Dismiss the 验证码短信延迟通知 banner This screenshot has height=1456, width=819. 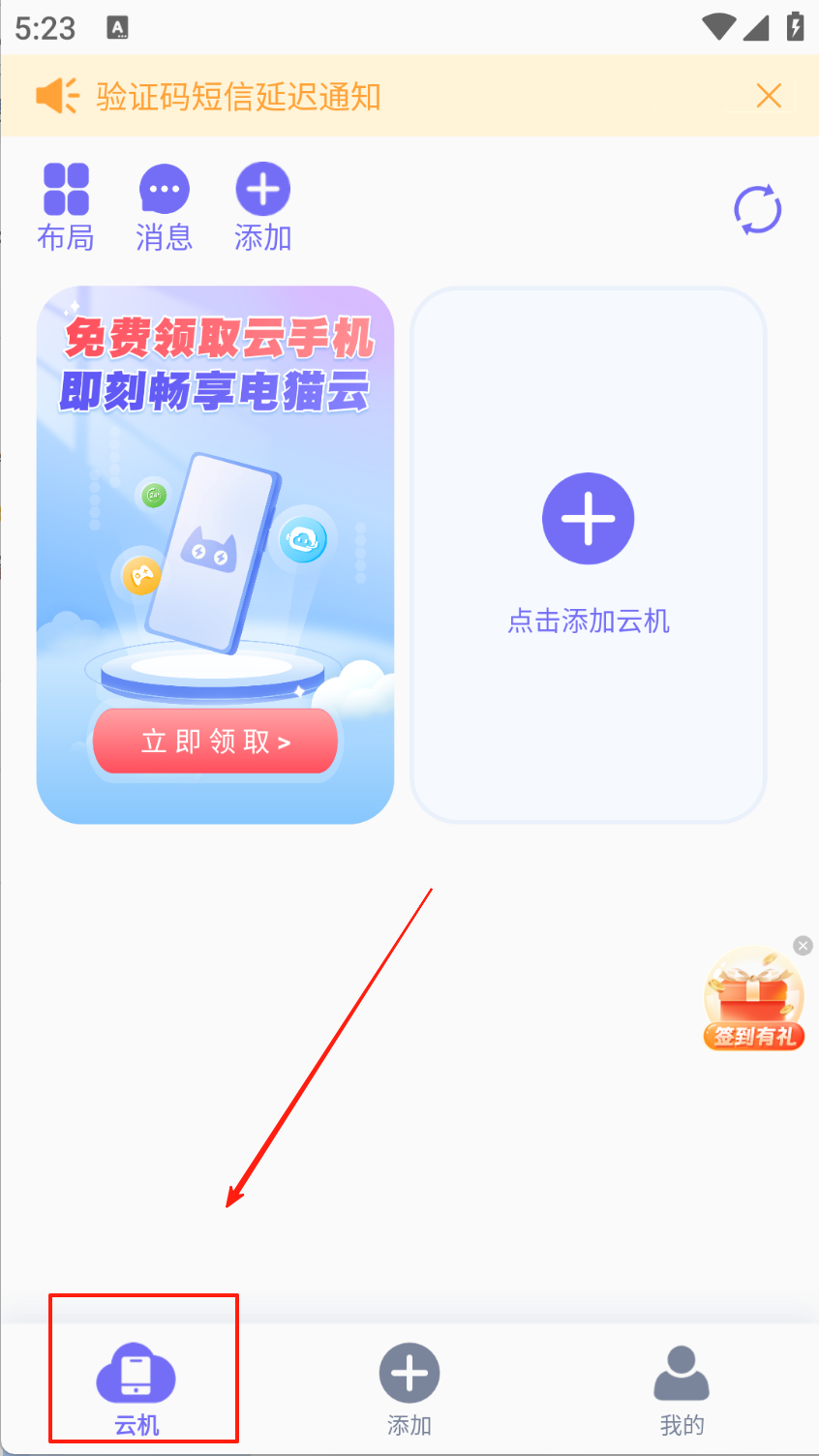(x=769, y=96)
